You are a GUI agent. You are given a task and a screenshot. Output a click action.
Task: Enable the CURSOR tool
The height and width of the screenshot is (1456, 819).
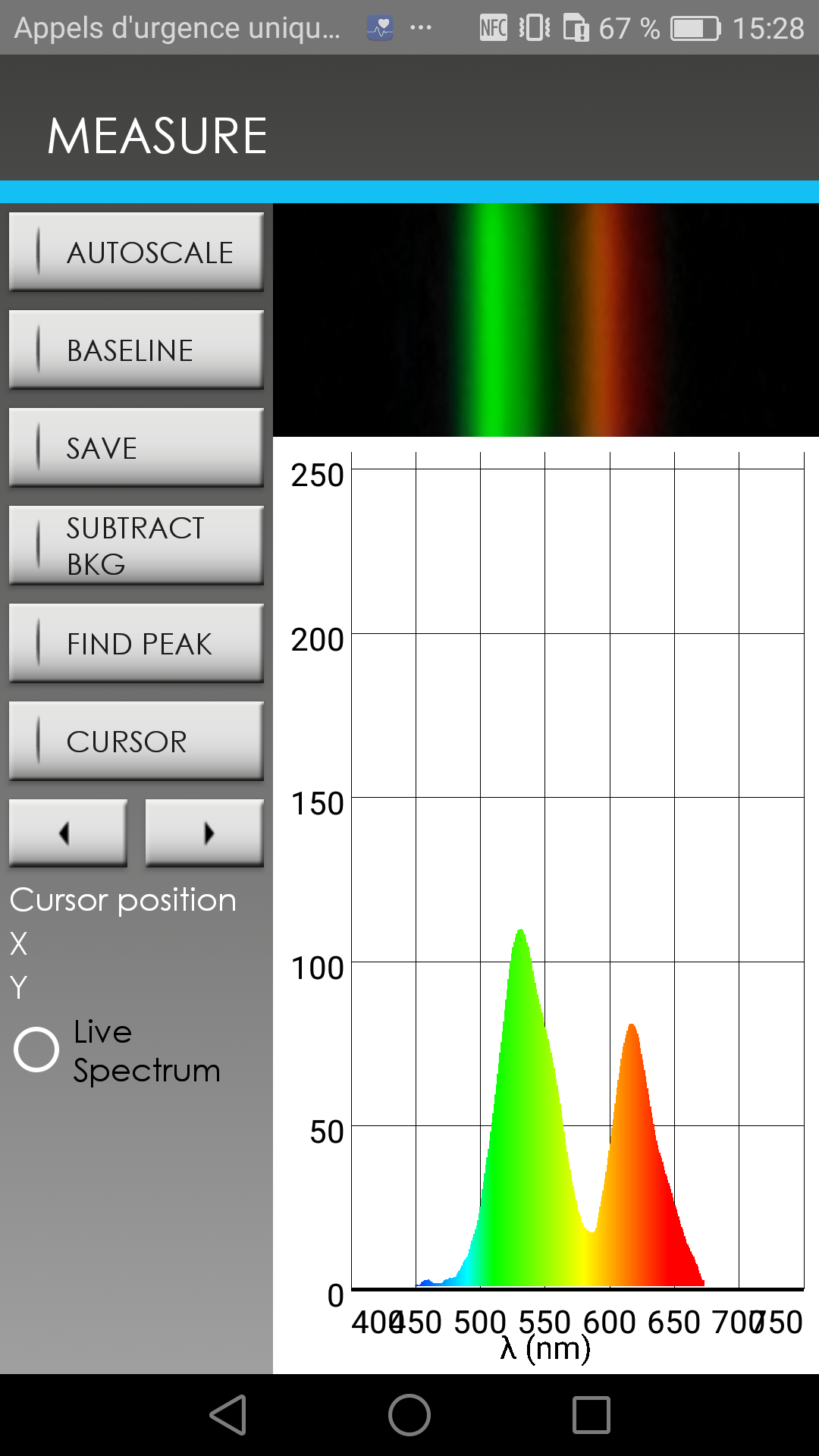[x=136, y=741]
